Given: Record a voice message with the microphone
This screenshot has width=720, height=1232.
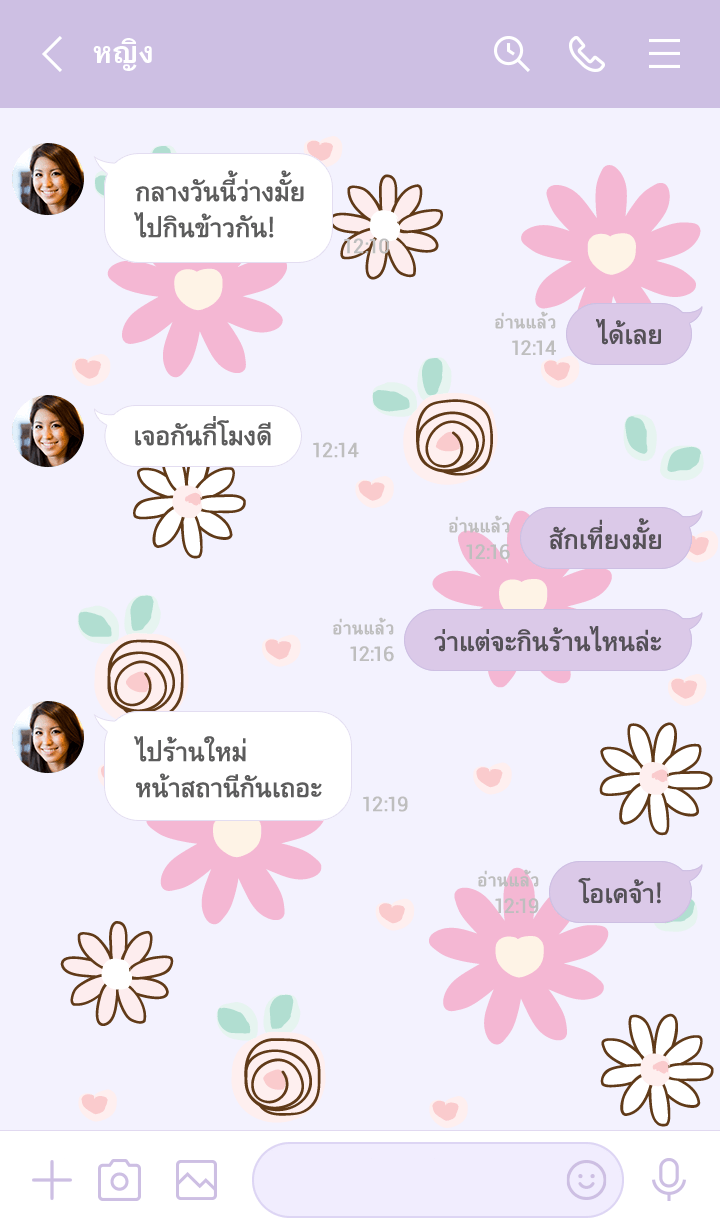Looking at the screenshot, I should [x=668, y=1180].
